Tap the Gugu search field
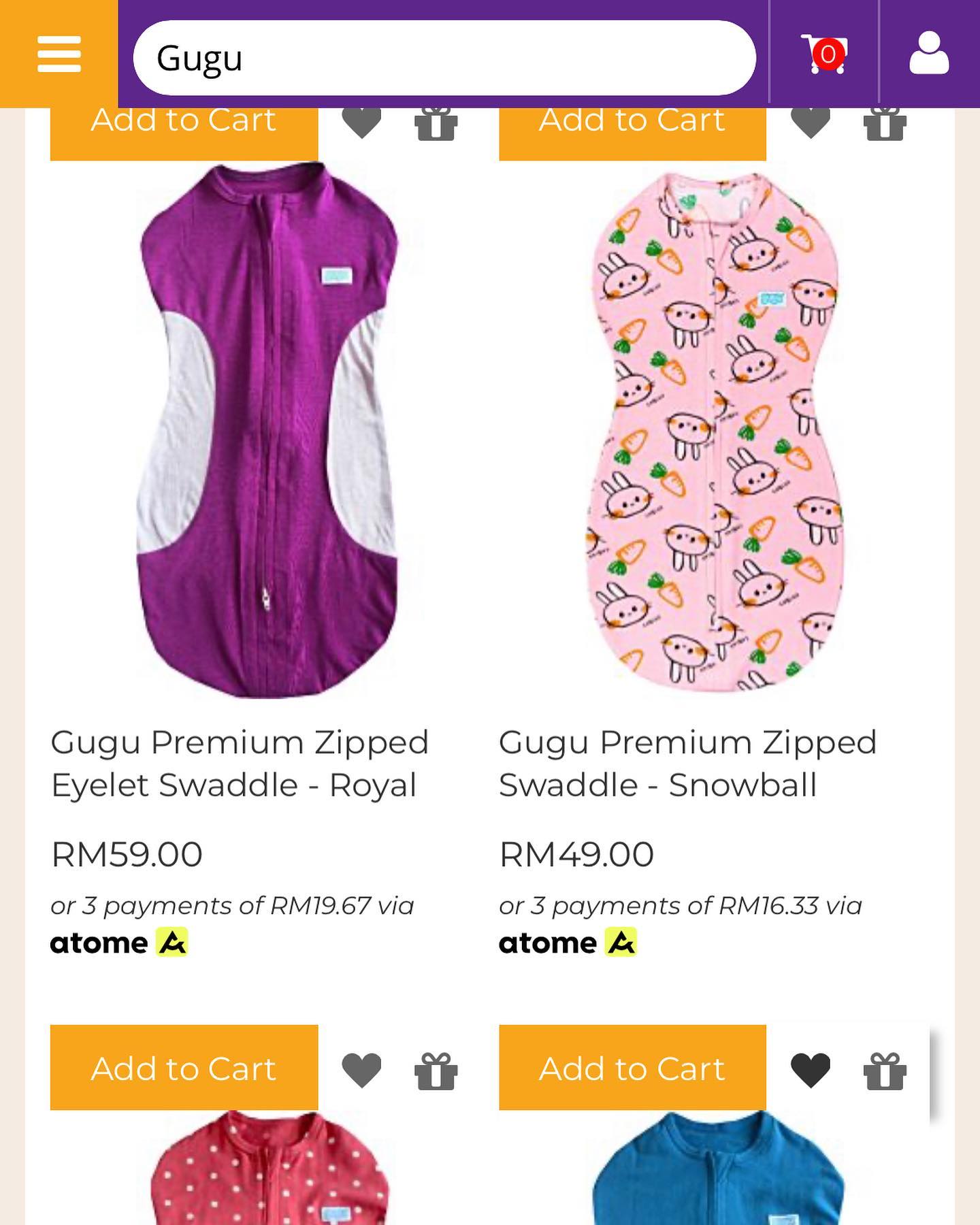The width and height of the screenshot is (980, 1225). (444, 58)
